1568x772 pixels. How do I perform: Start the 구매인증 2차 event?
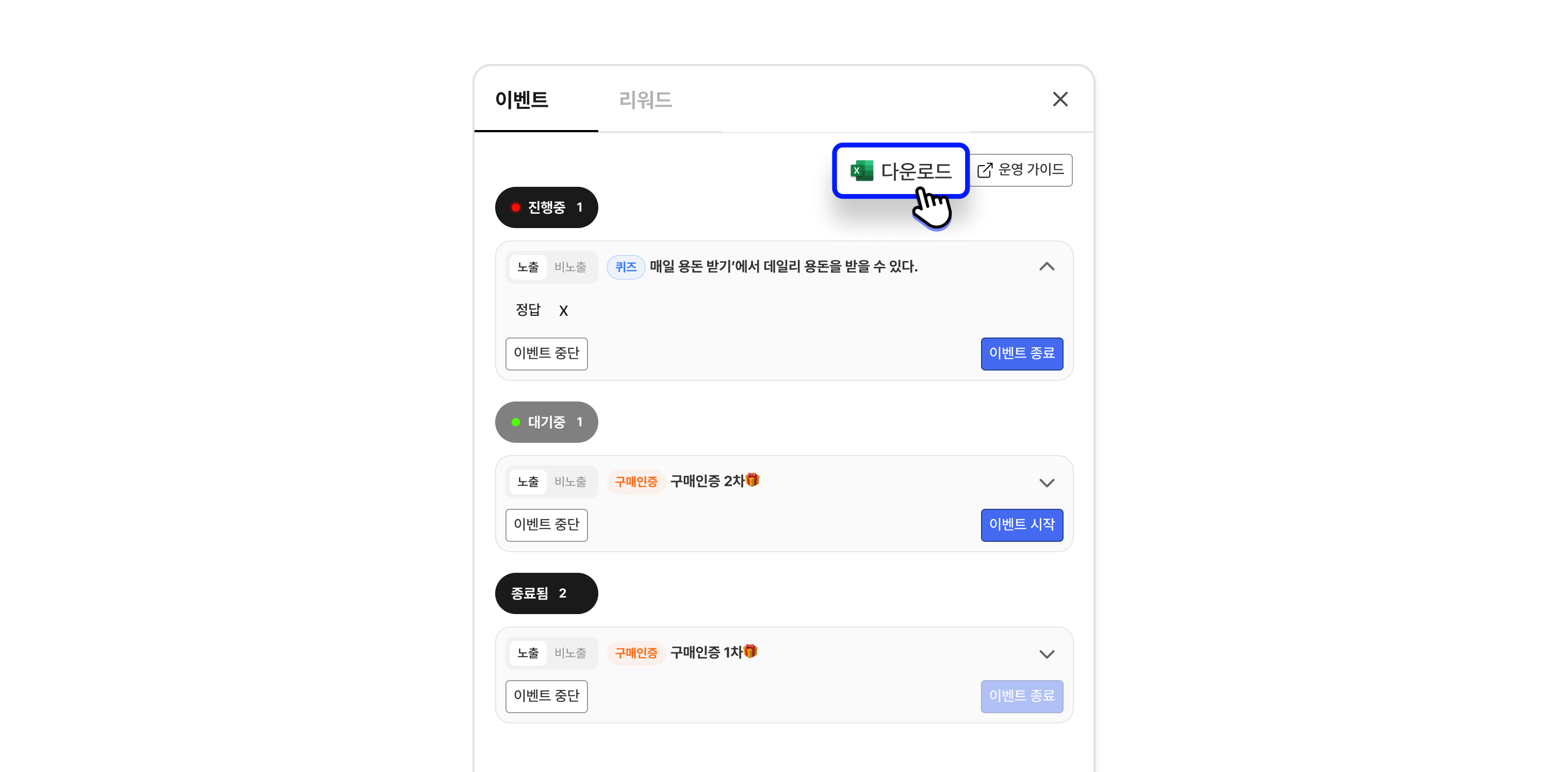click(1021, 525)
